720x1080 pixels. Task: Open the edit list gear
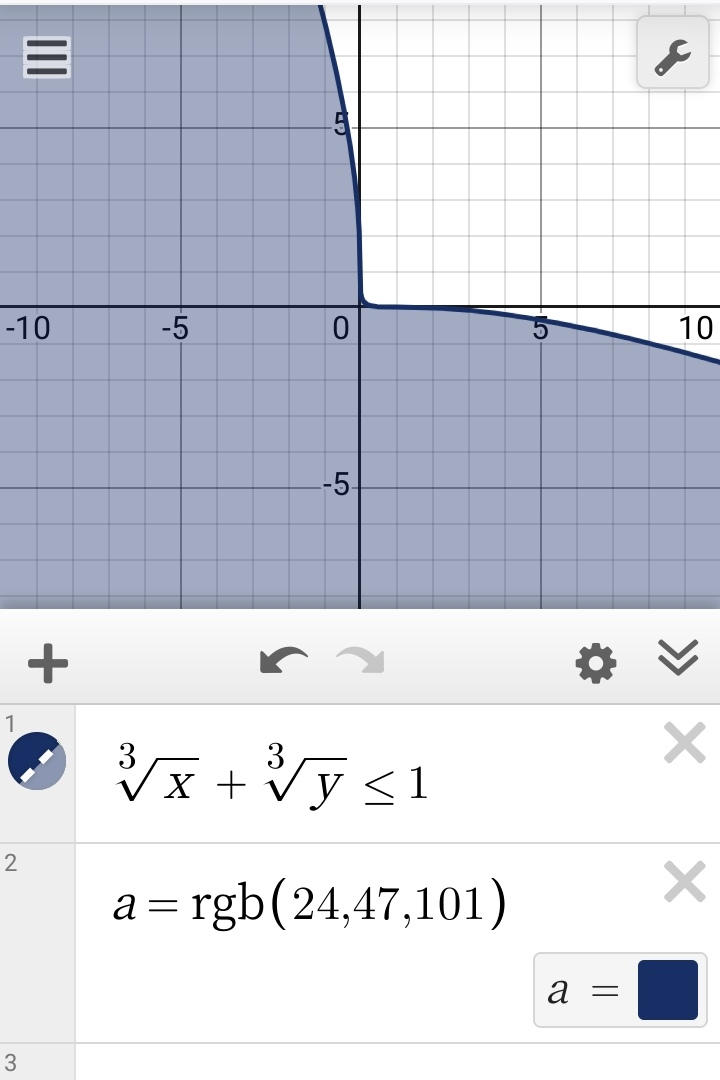(596, 661)
